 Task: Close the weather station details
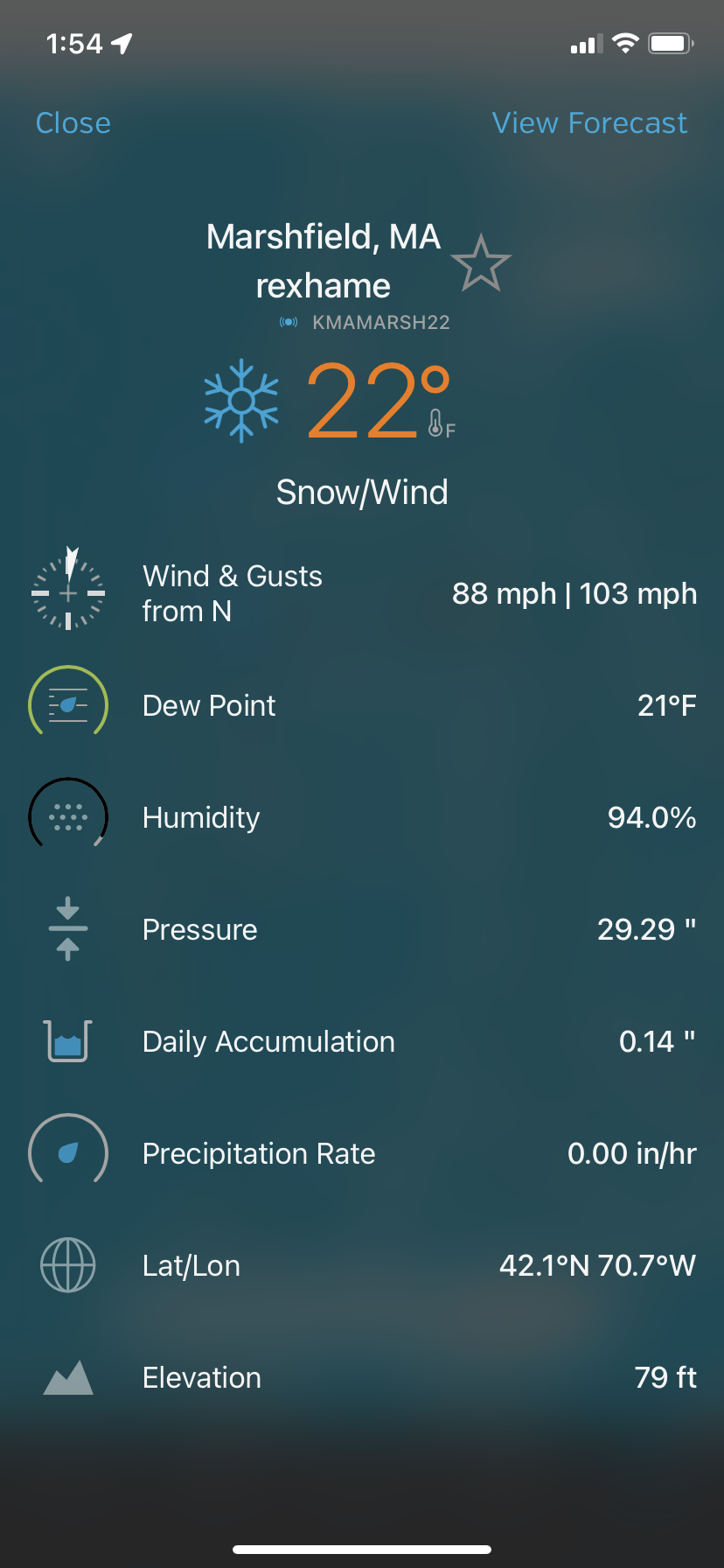pyautogui.click(x=73, y=123)
